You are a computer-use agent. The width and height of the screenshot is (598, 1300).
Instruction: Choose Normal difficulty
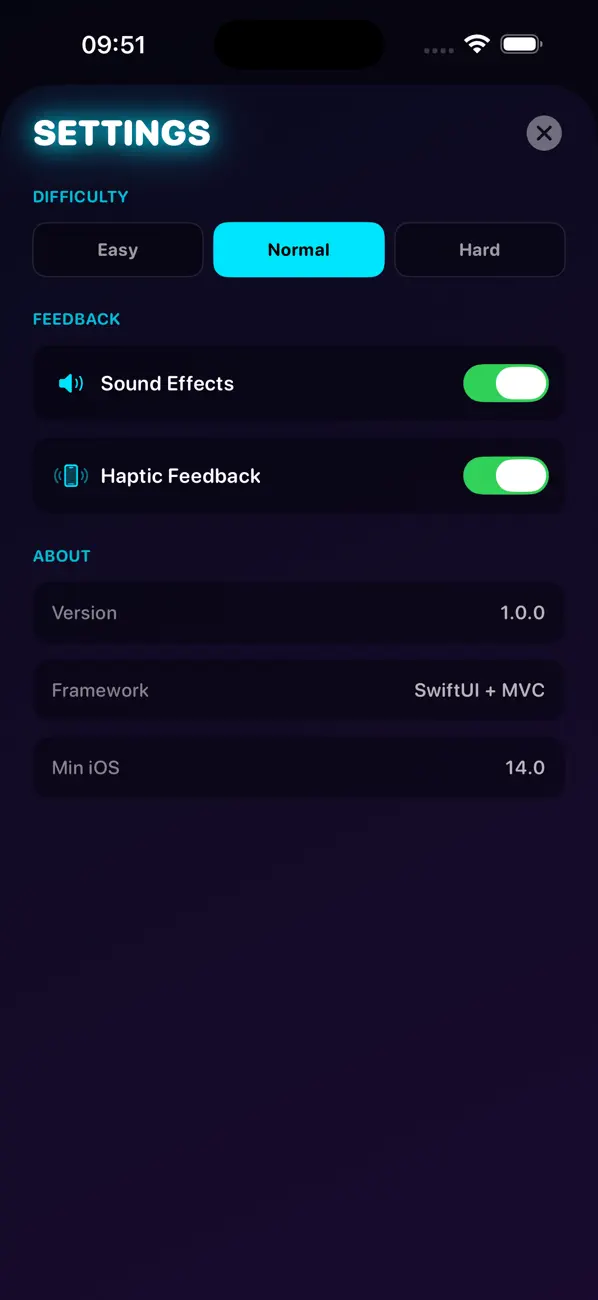299,250
